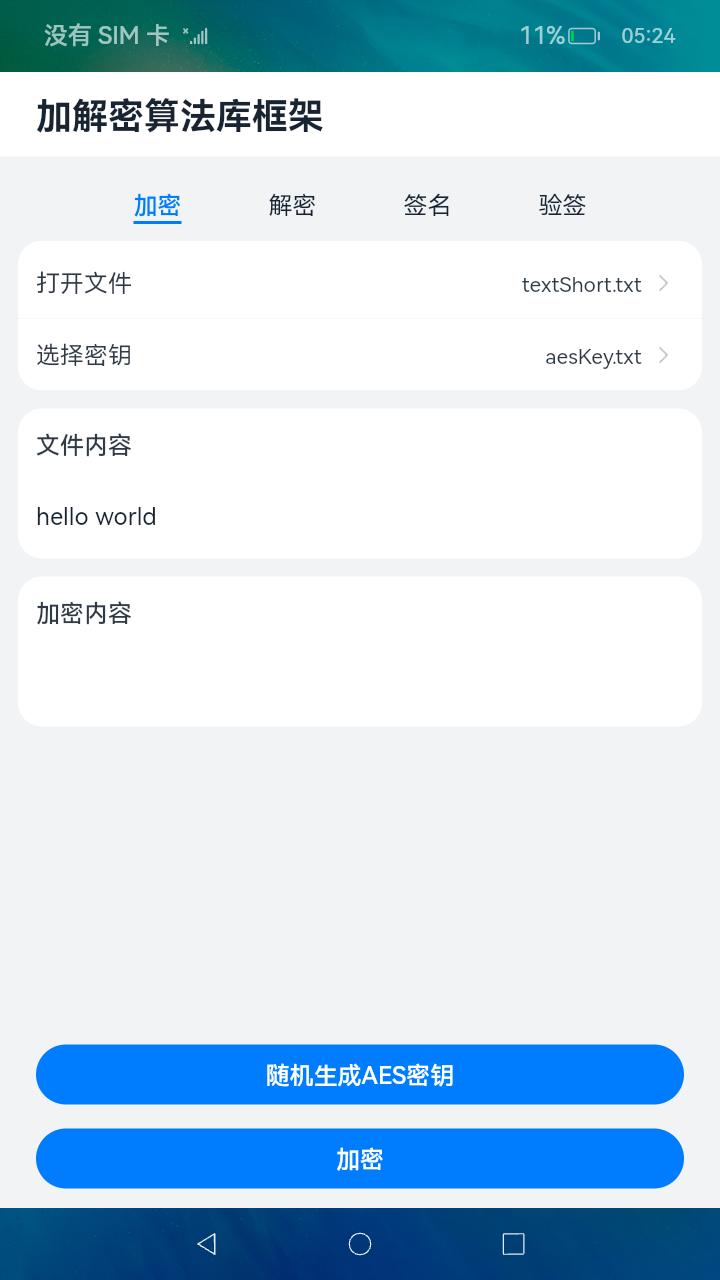This screenshot has width=720, height=1280.
Task: Select the 加密 tab
Action: coord(157,205)
